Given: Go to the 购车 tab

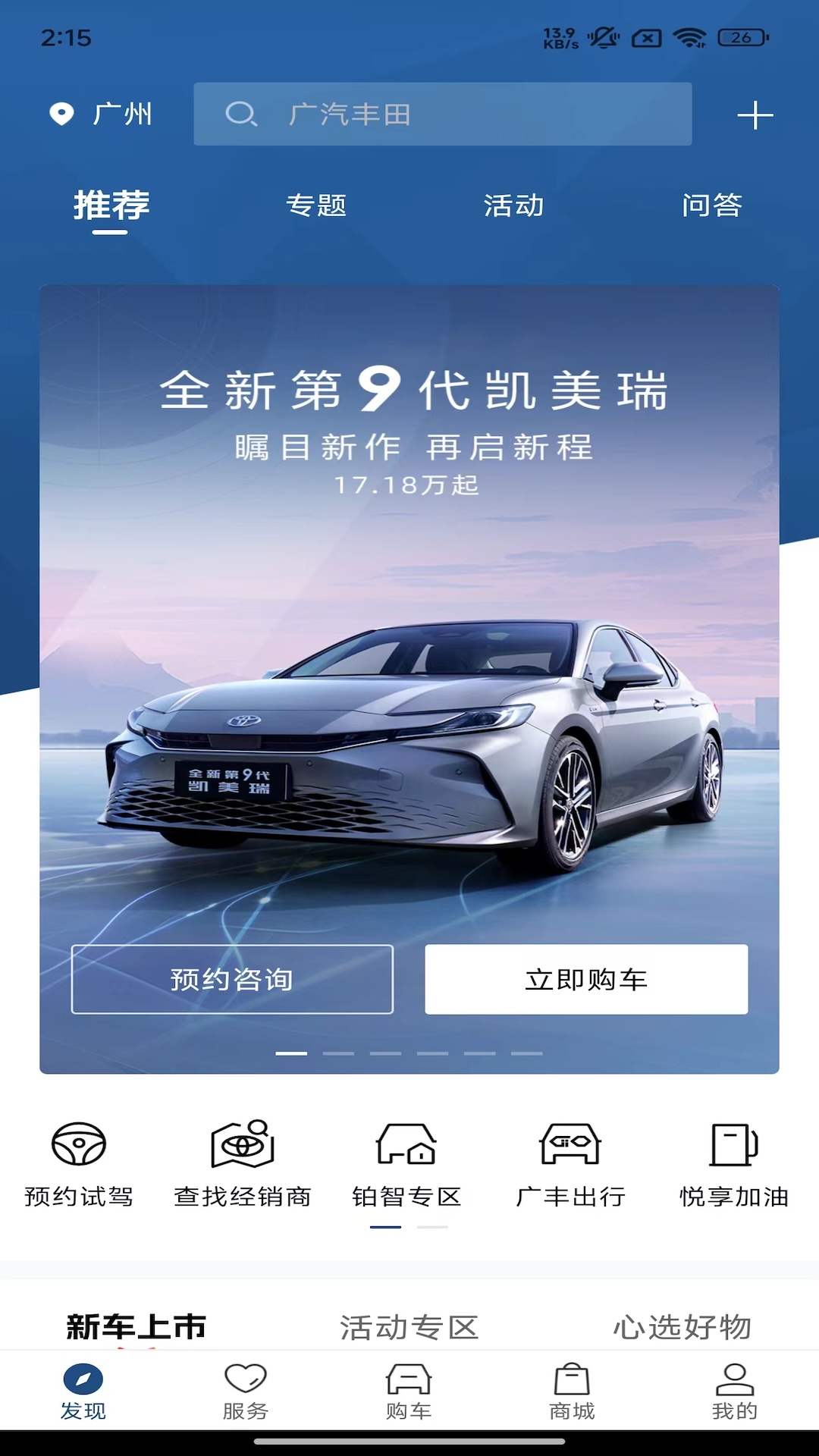Looking at the screenshot, I should pyautogui.click(x=409, y=1392).
